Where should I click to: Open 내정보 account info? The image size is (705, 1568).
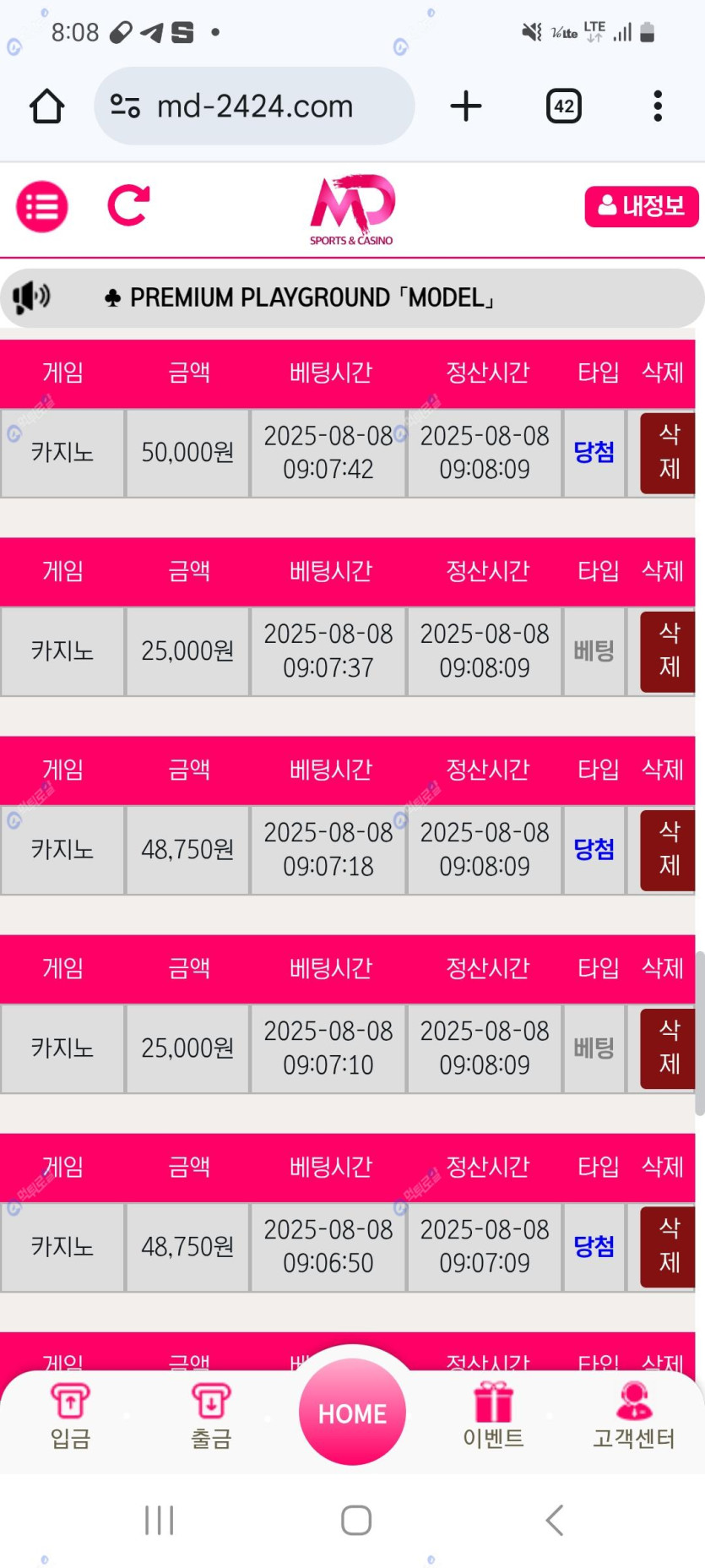click(x=641, y=206)
